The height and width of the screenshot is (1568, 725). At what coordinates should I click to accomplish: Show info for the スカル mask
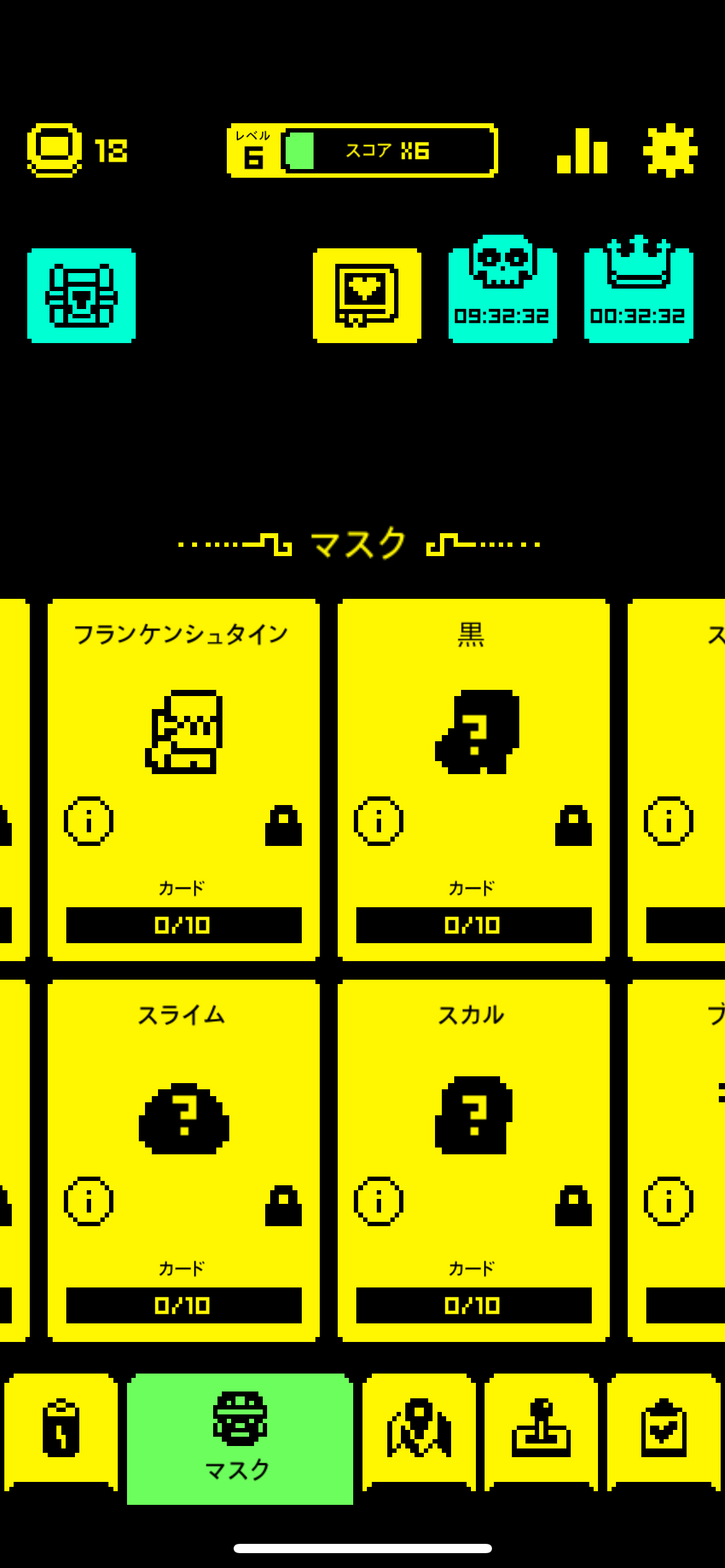click(x=379, y=1201)
